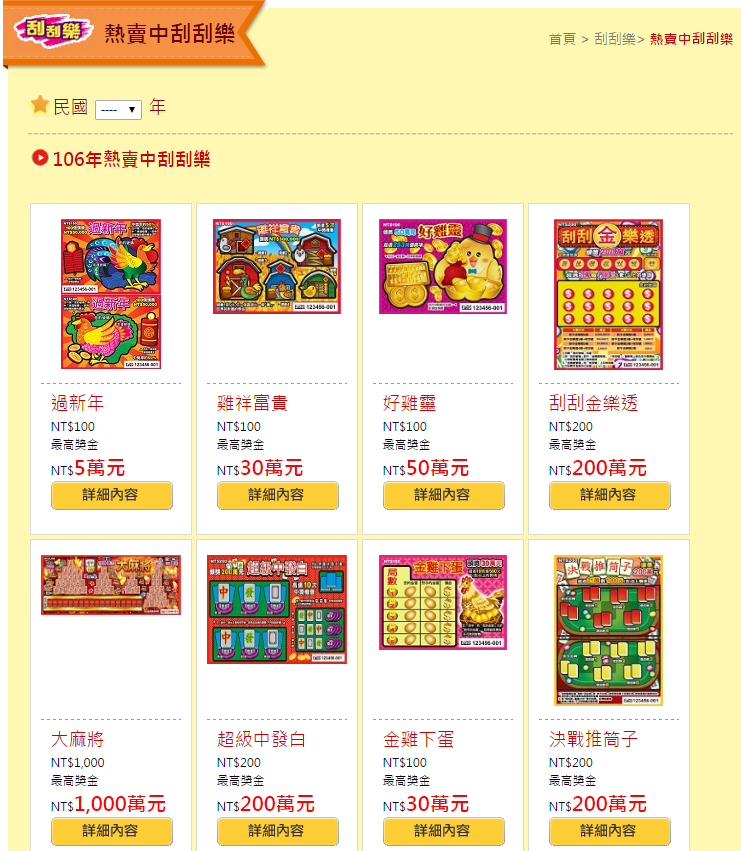
Task: Open the 雞祥富貴 ticket image
Action: tap(277, 267)
